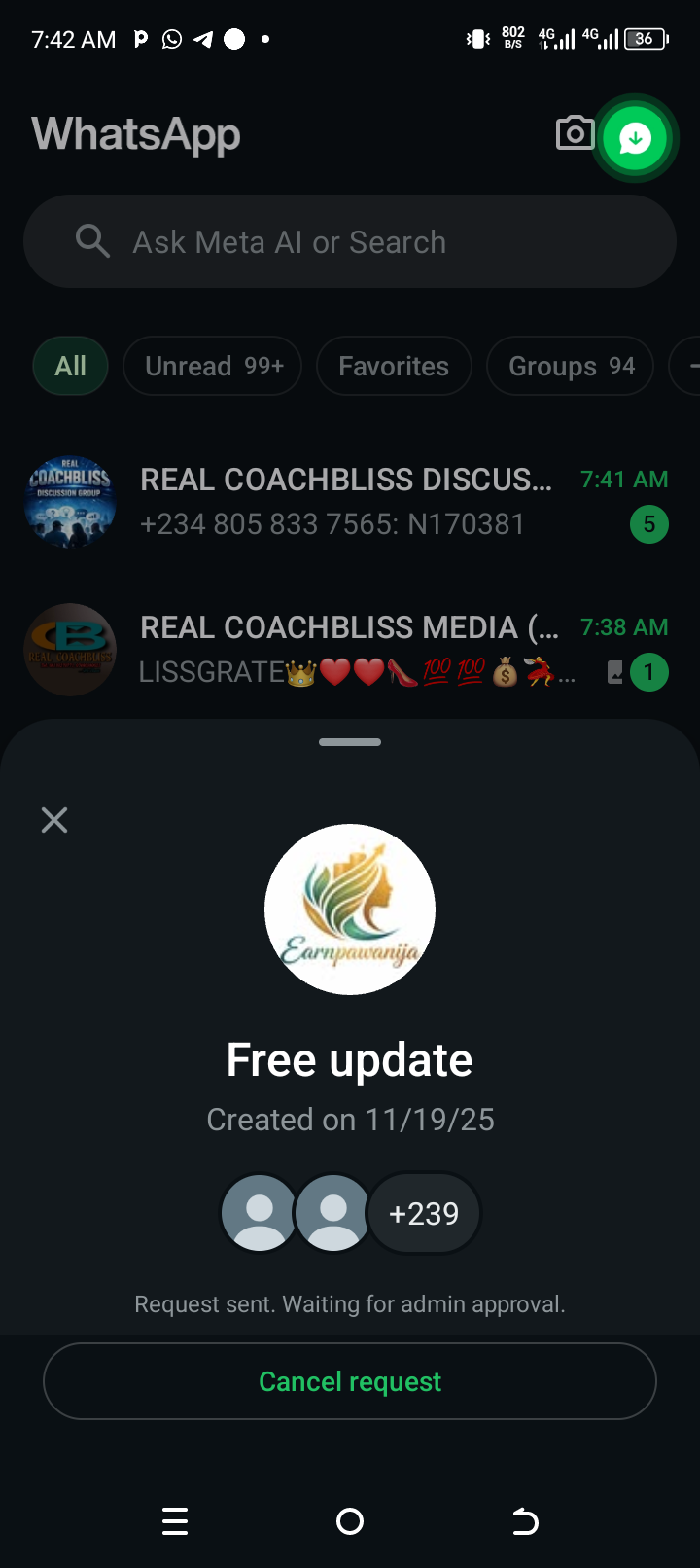Switch to the Groups filter
Screen dimensions: 700x1568
[x=571, y=366]
